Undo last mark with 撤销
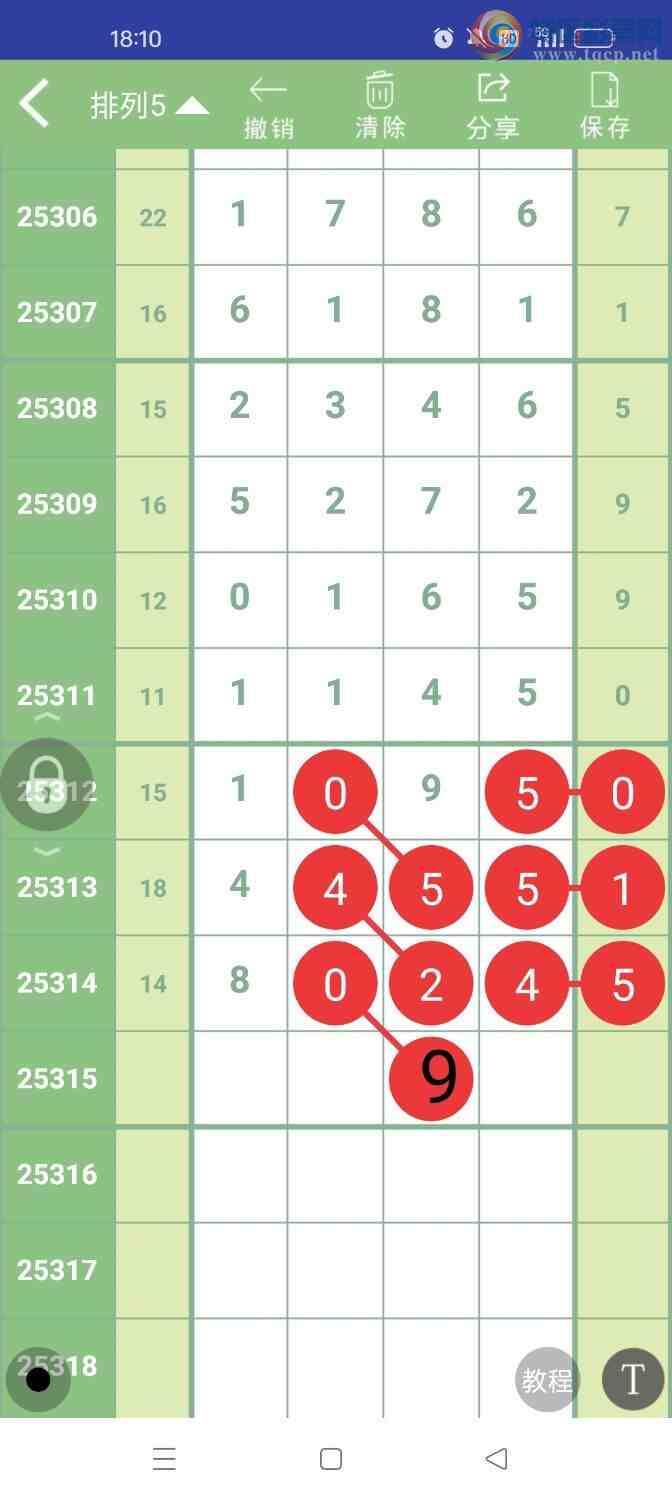Viewport: 672px width, 1500px height. [268, 106]
